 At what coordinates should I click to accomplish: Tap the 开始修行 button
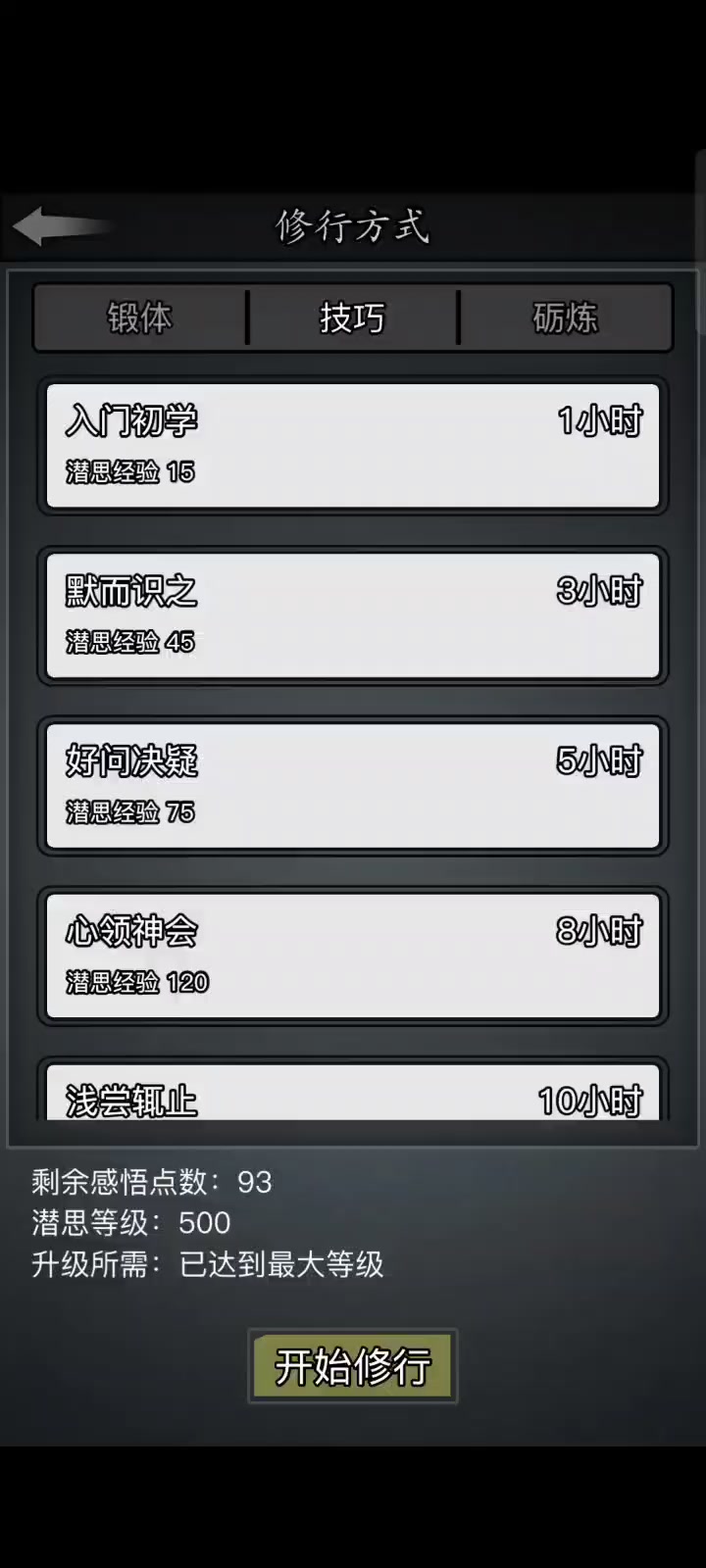click(x=353, y=1366)
